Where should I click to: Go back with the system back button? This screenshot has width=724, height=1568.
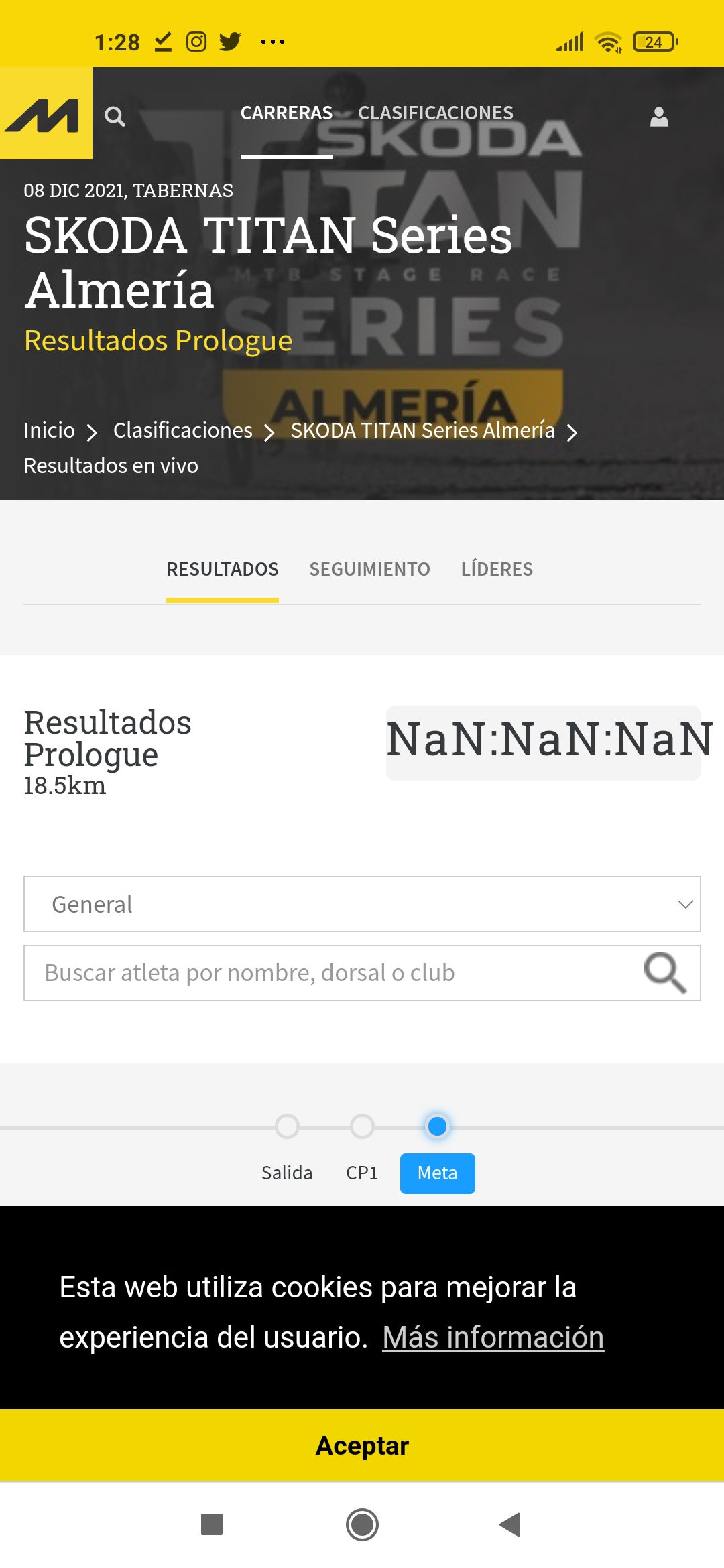pyautogui.click(x=510, y=1524)
